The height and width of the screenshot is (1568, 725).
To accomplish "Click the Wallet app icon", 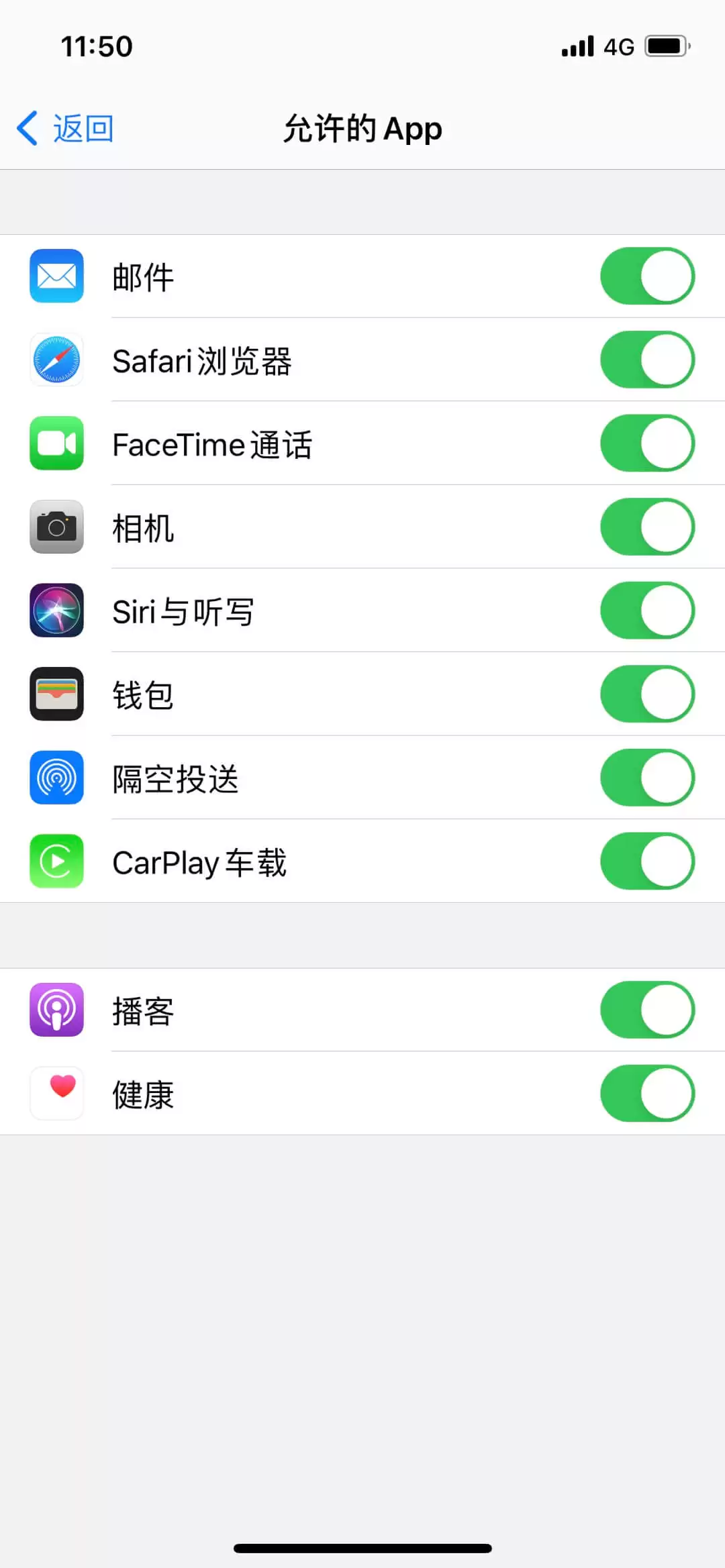I will coord(56,694).
